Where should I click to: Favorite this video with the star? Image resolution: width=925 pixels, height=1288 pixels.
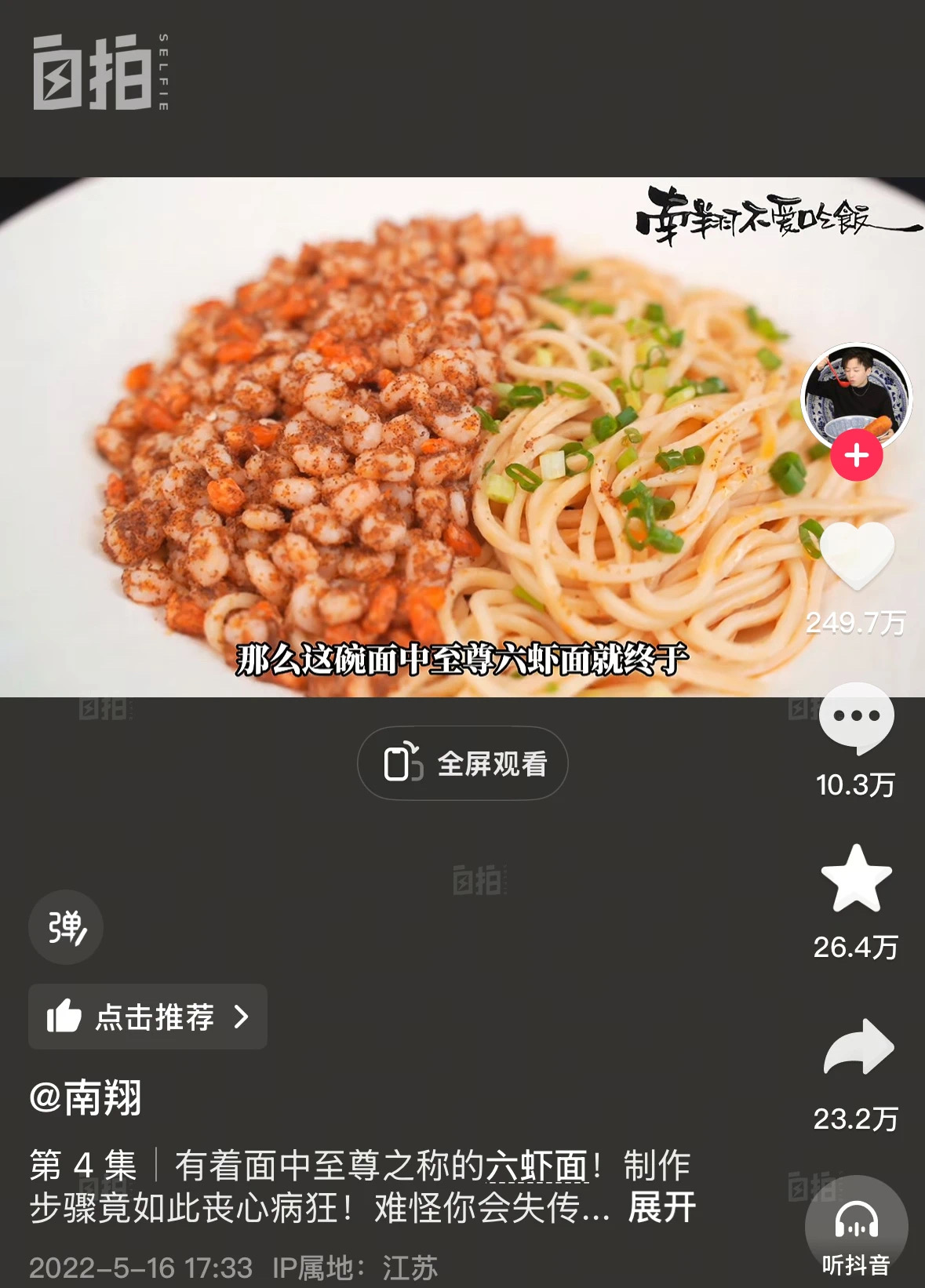click(856, 879)
